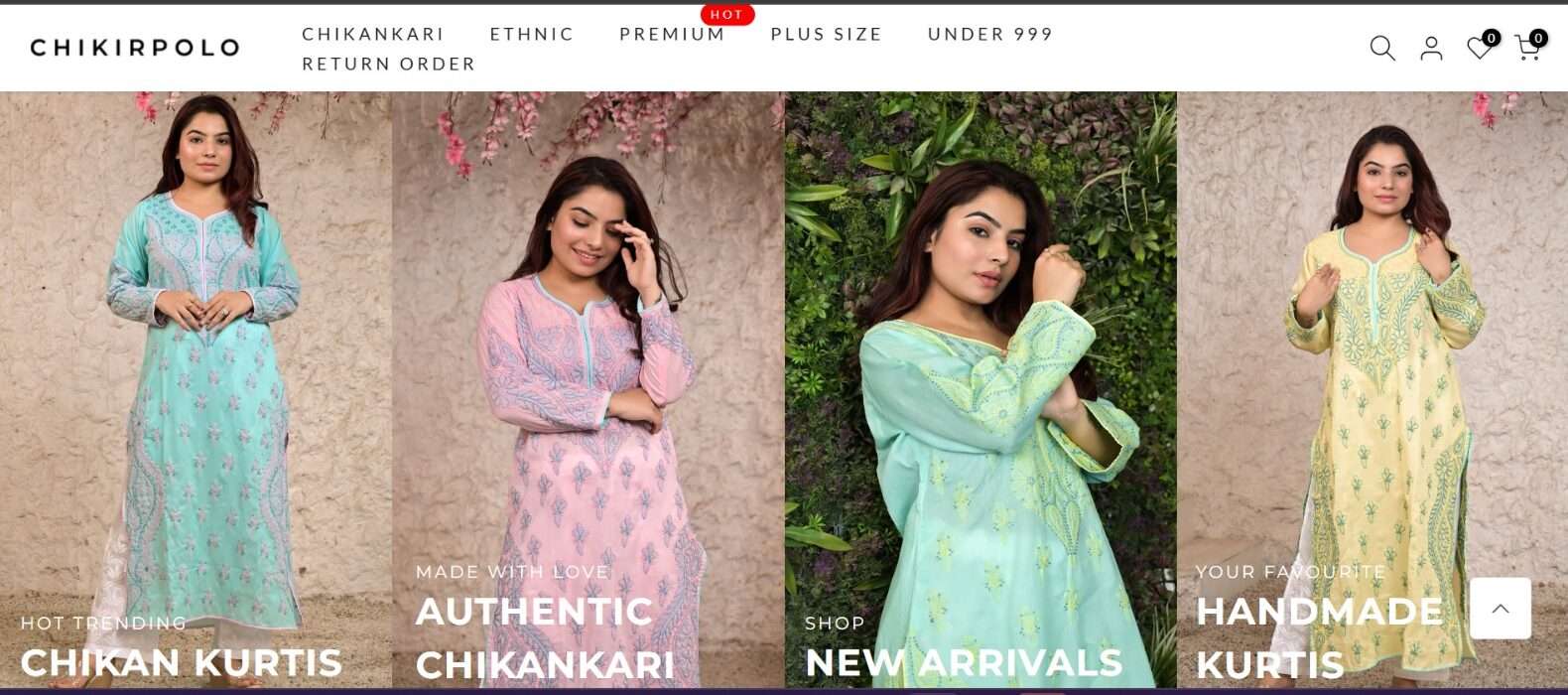Go to Return Order page
This screenshot has width=1568, height=695.
[389, 64]
